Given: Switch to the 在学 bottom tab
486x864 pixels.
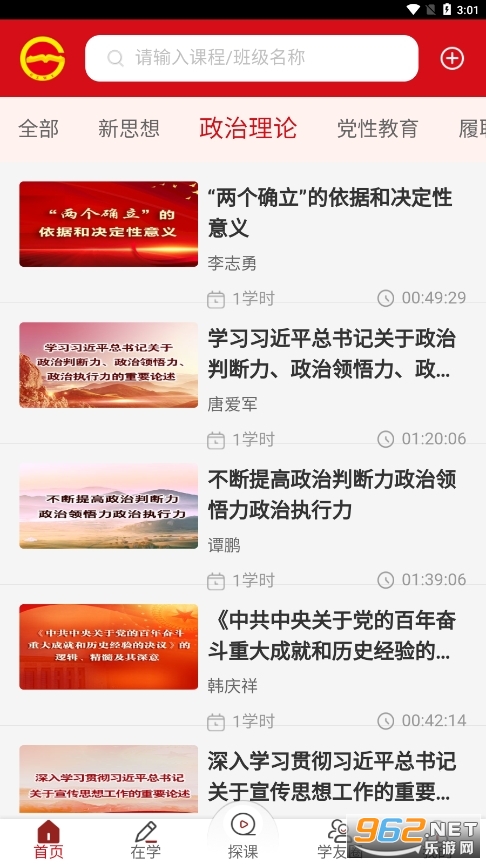Looking at the screenshot, I should click(x=145, y=840).
